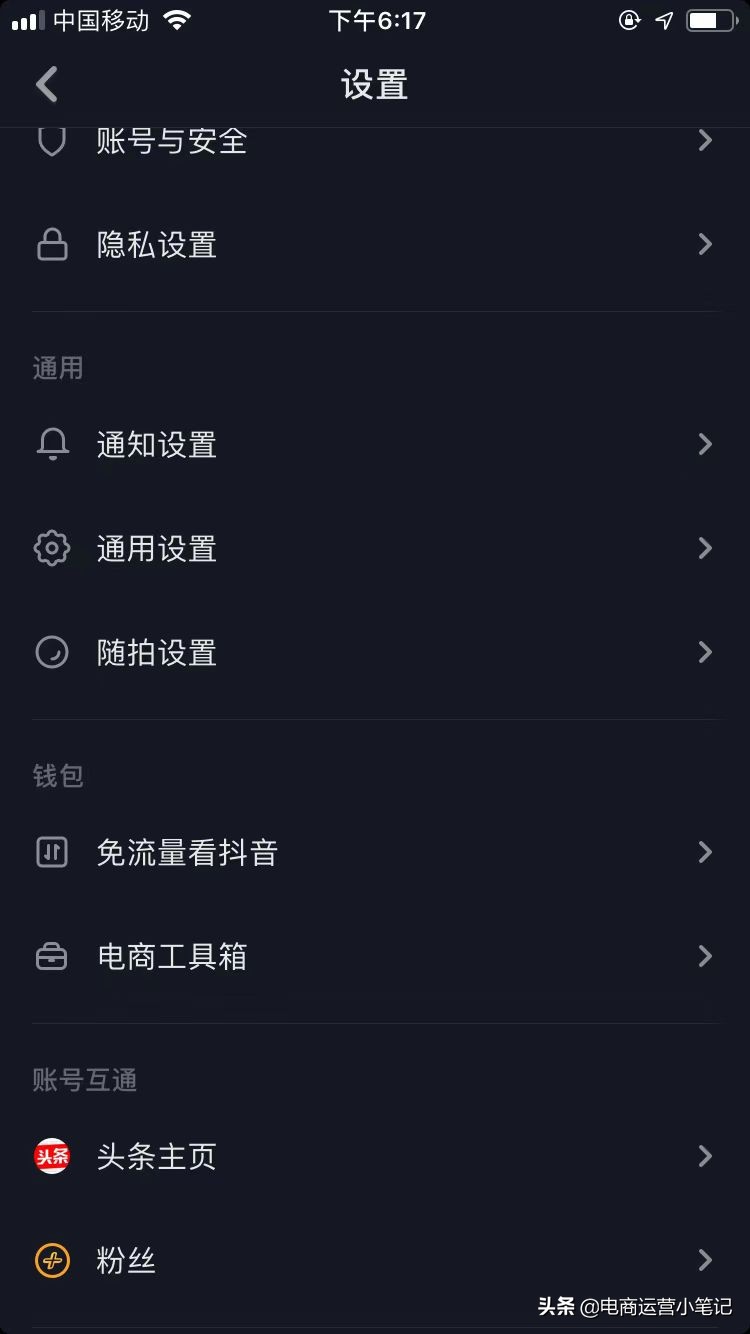
Task: Tap the shield icon beside 账号与安全
Action: 51,140
